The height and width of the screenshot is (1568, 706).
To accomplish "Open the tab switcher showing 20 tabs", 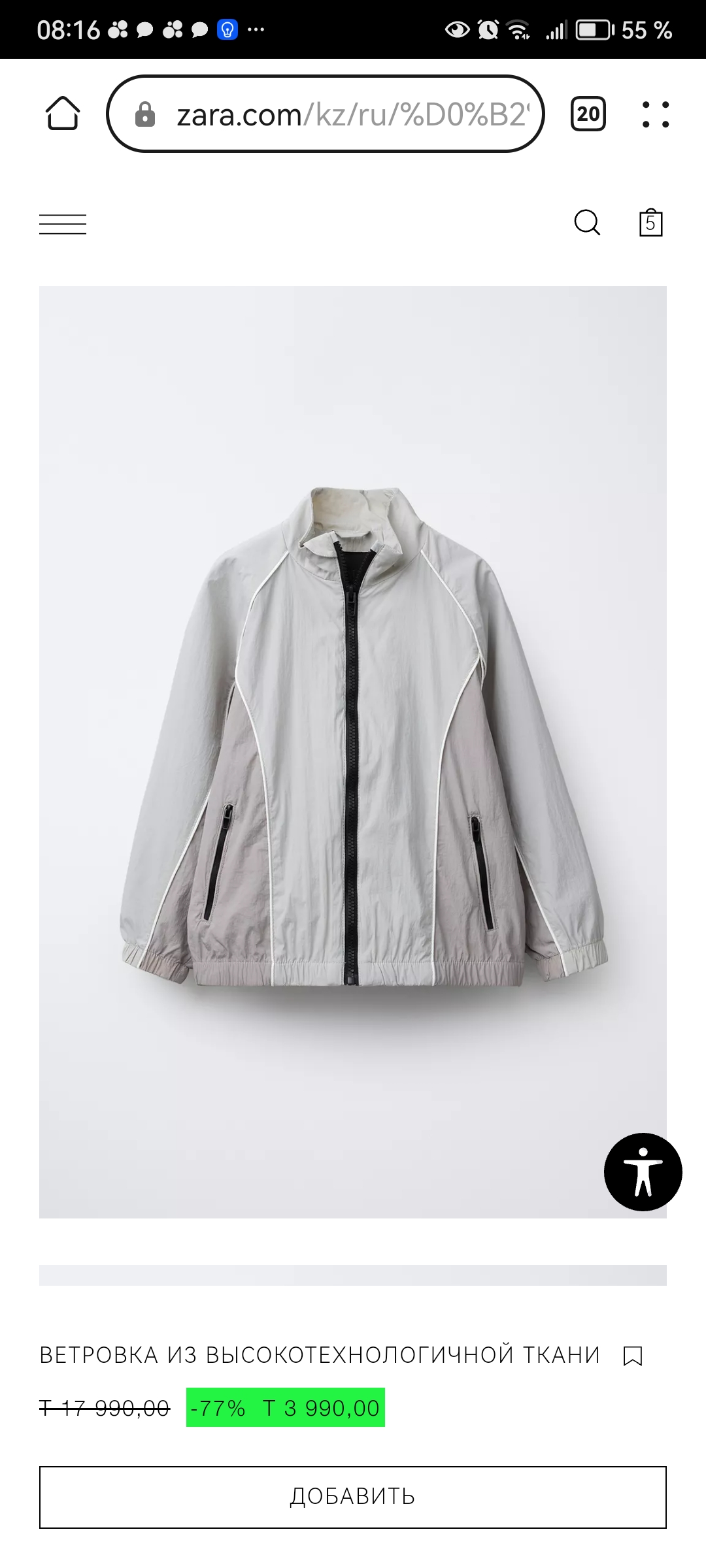I will click(588, 114).
